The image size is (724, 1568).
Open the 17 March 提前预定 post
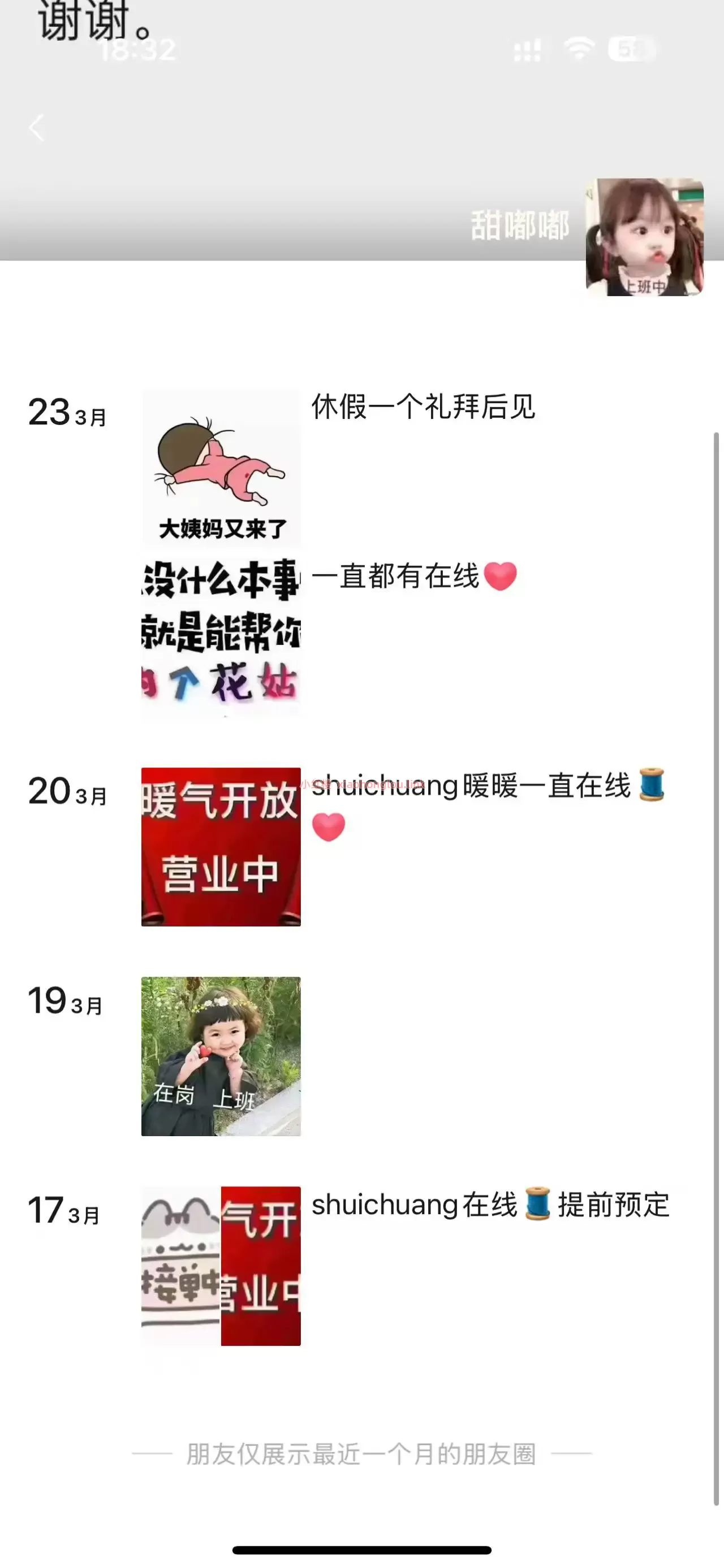pos(490,1205)
